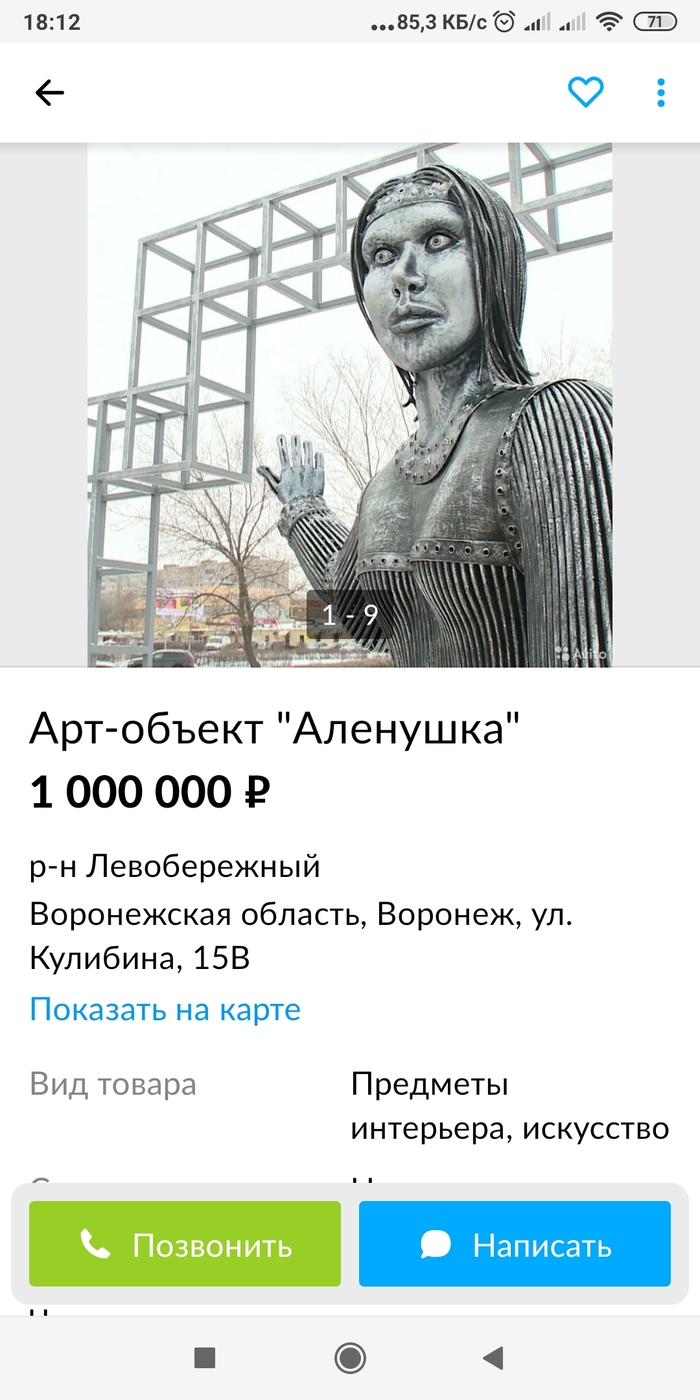Go back using the top arrow
The image size is (700, 1400).
pos(49,93)
